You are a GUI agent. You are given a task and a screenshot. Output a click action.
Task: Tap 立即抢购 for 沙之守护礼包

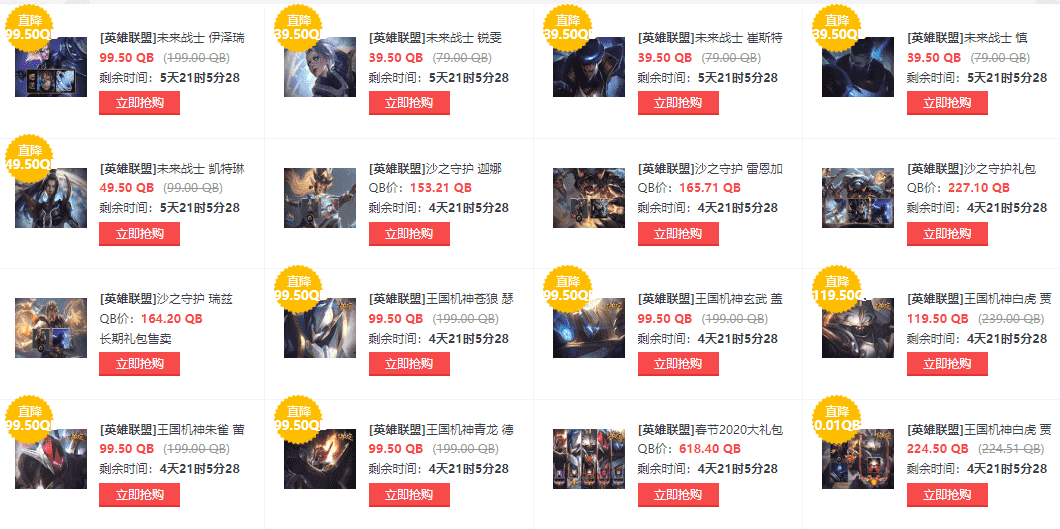[946, 234]
